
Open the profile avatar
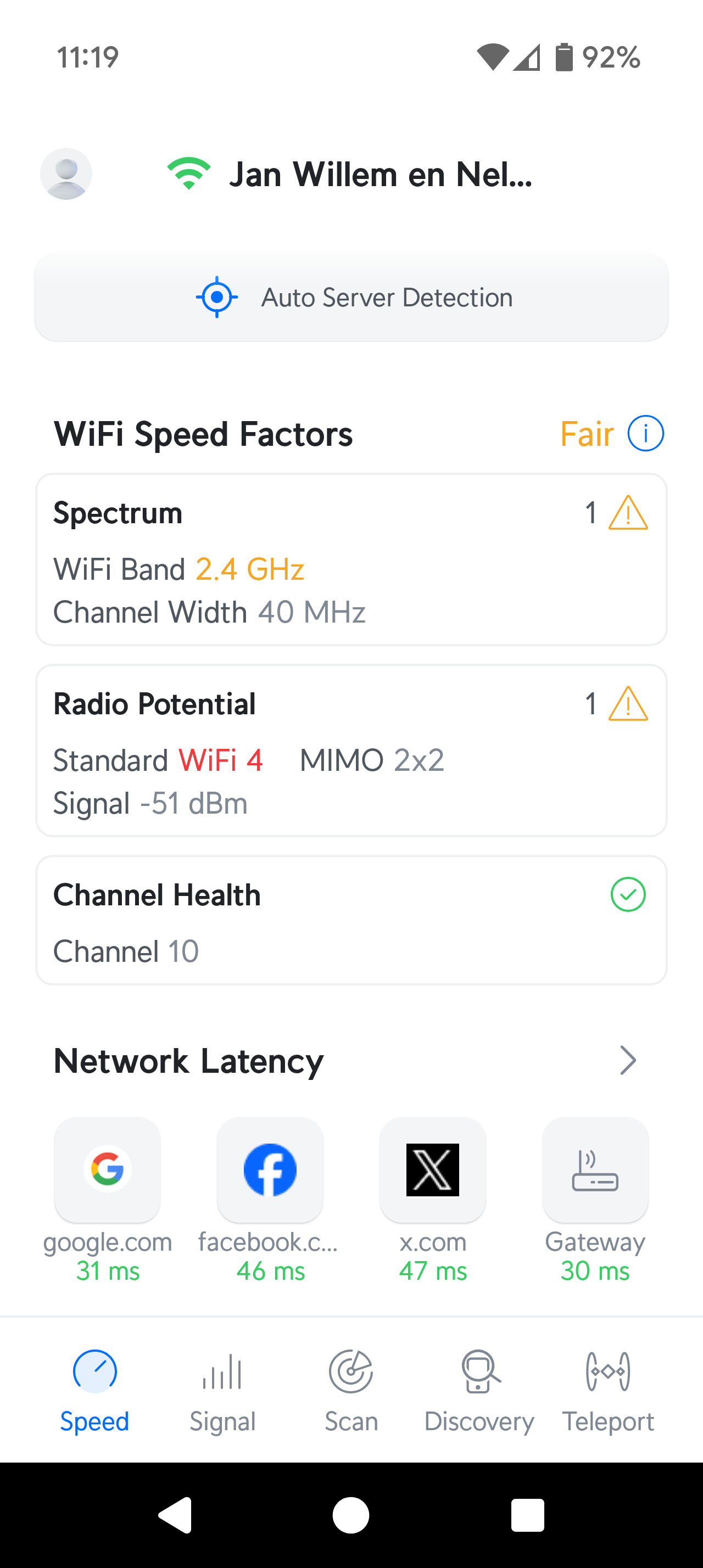click(66, 173)
